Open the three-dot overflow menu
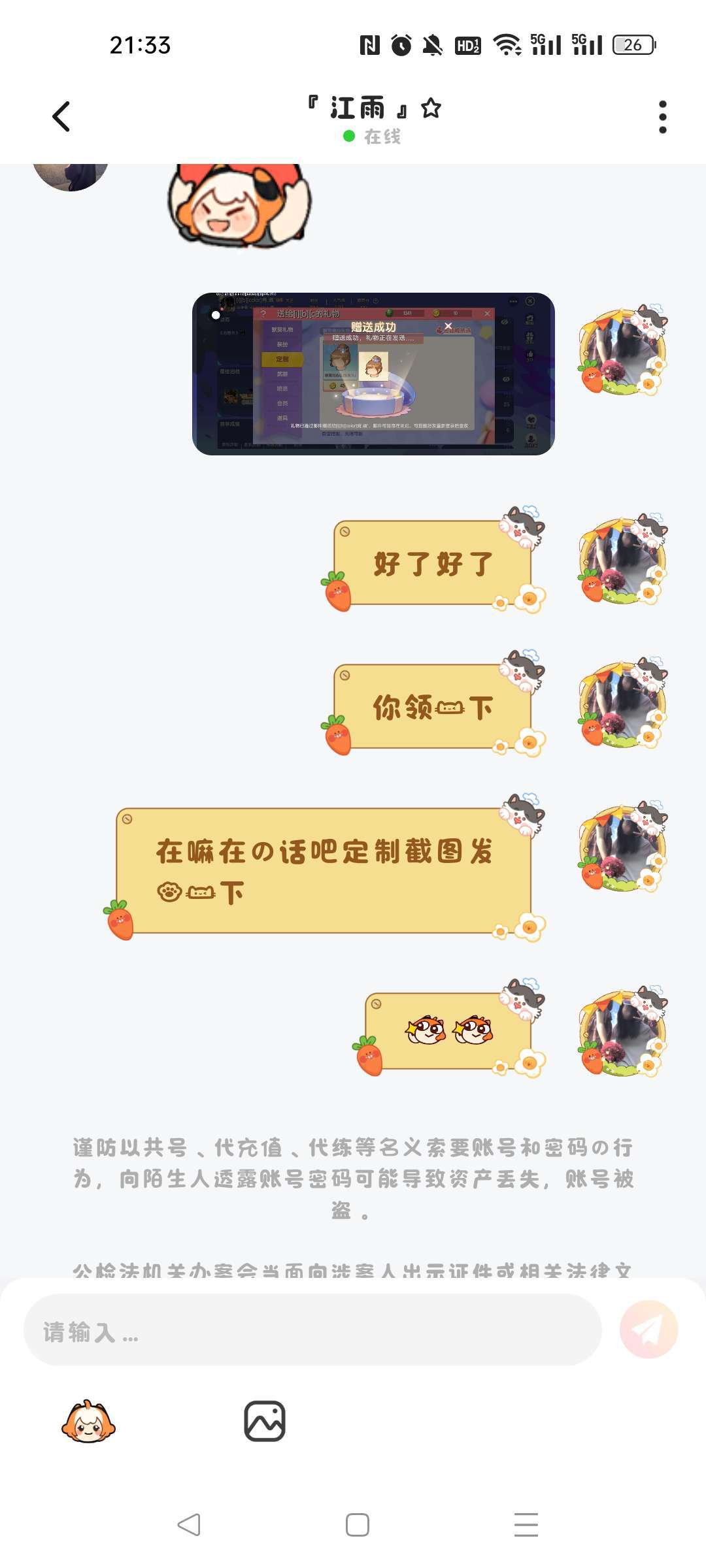Screen dimensions: 706x1568 (662, 117)
